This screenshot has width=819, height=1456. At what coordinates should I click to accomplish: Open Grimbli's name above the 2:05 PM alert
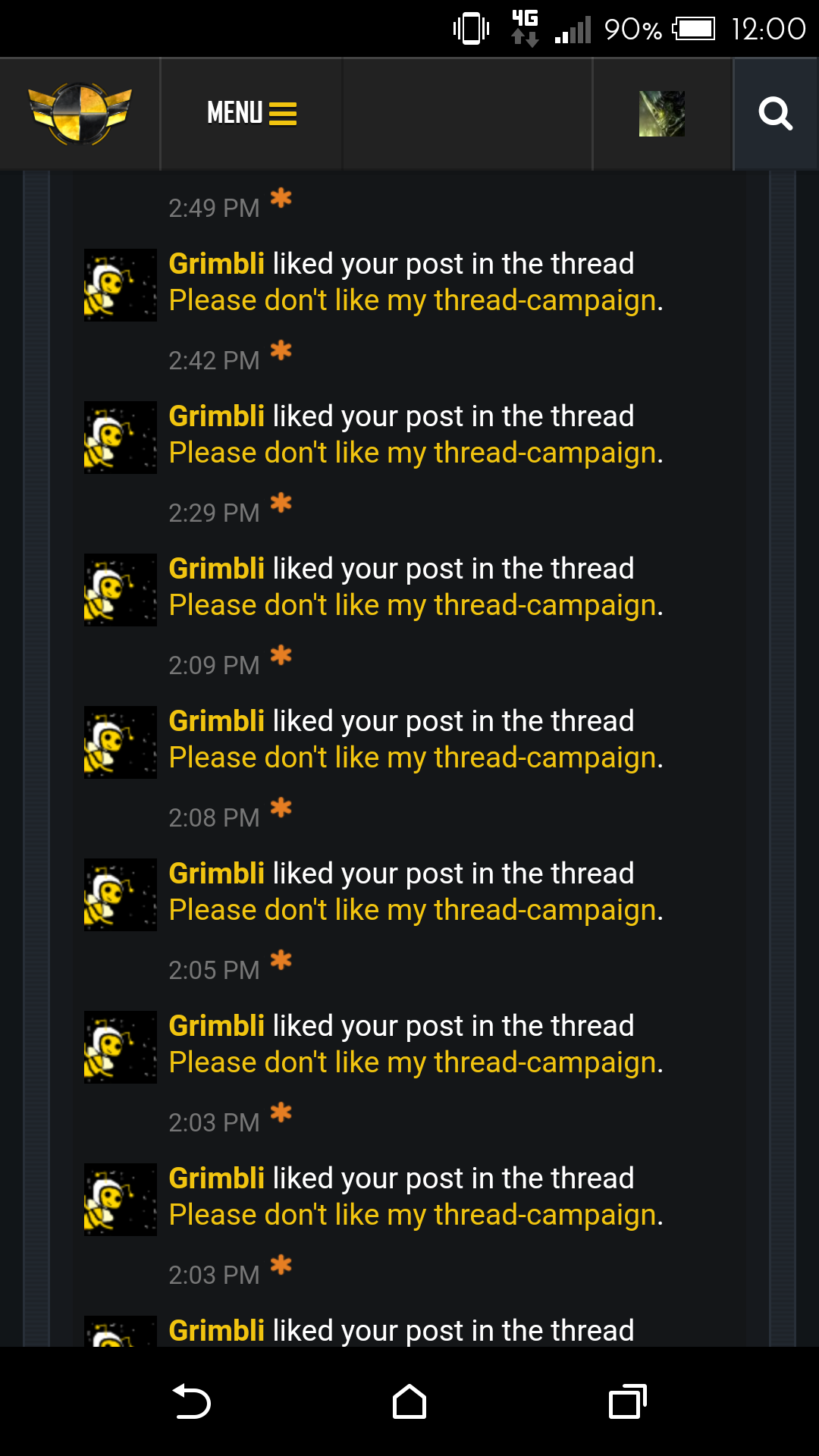tap(216, 874)
